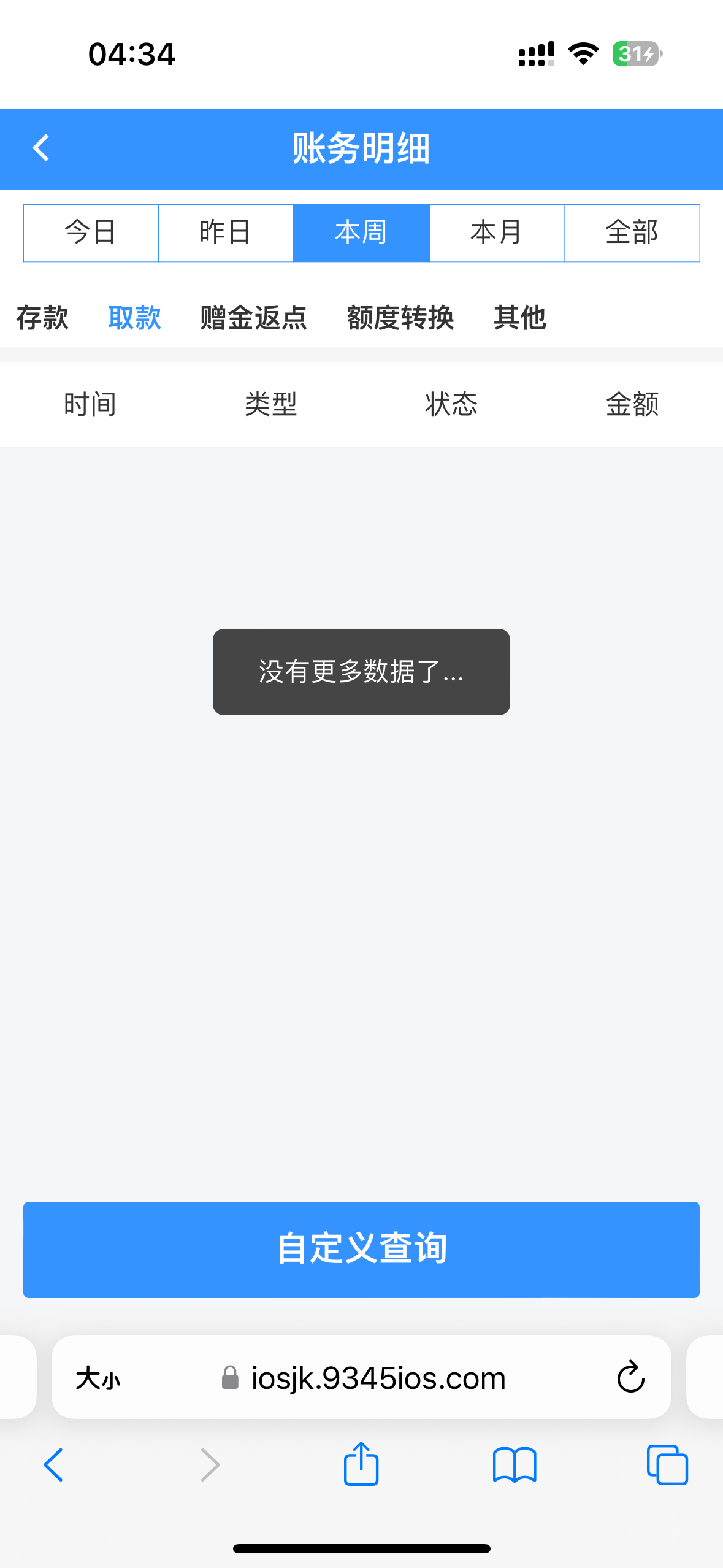Switch to the 存款 category

pyautogui.click(x=42, y=318)
